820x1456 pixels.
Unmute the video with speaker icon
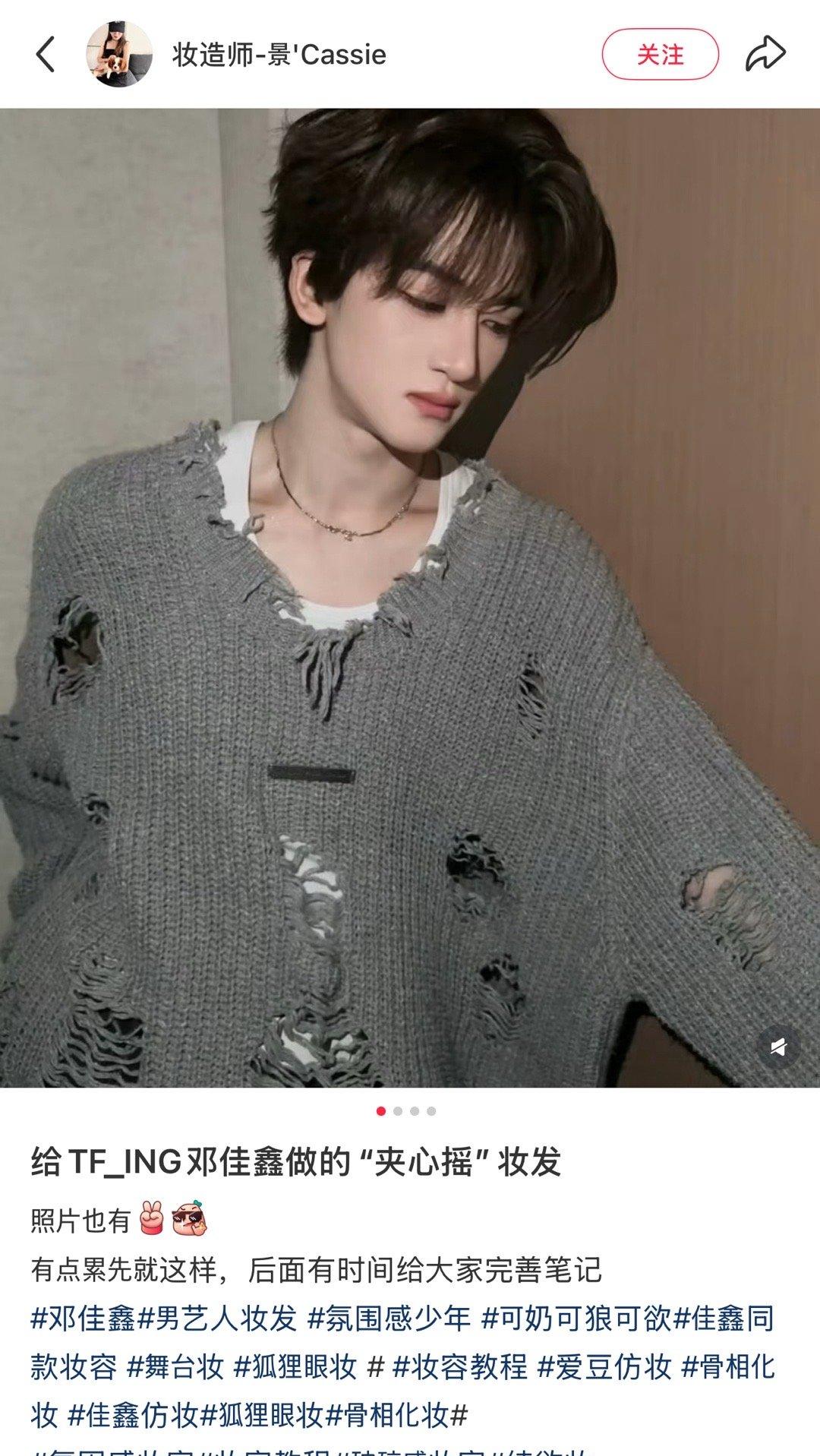pos(778,1047)
